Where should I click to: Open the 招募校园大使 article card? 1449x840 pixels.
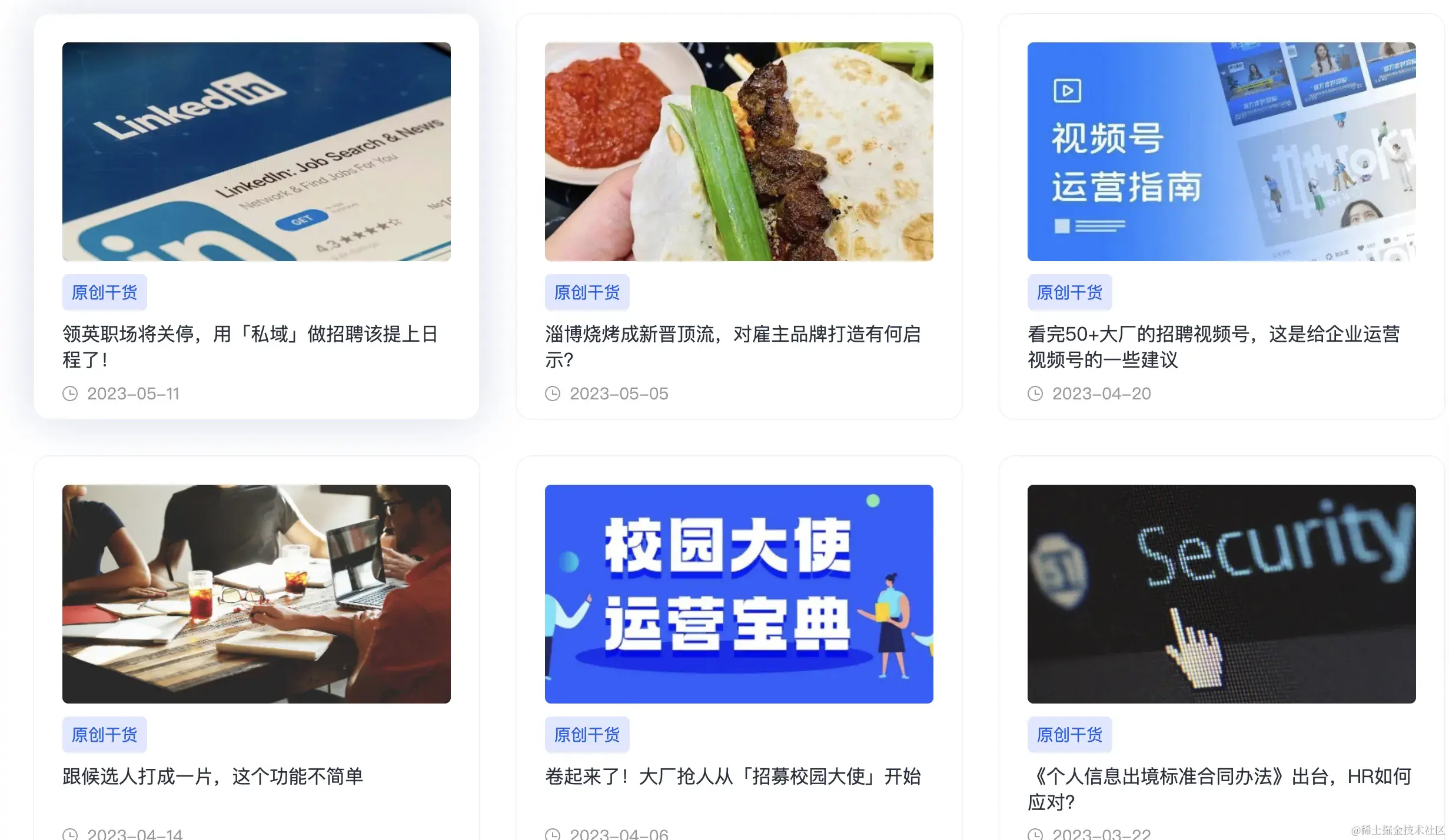[x=733, y=777]
